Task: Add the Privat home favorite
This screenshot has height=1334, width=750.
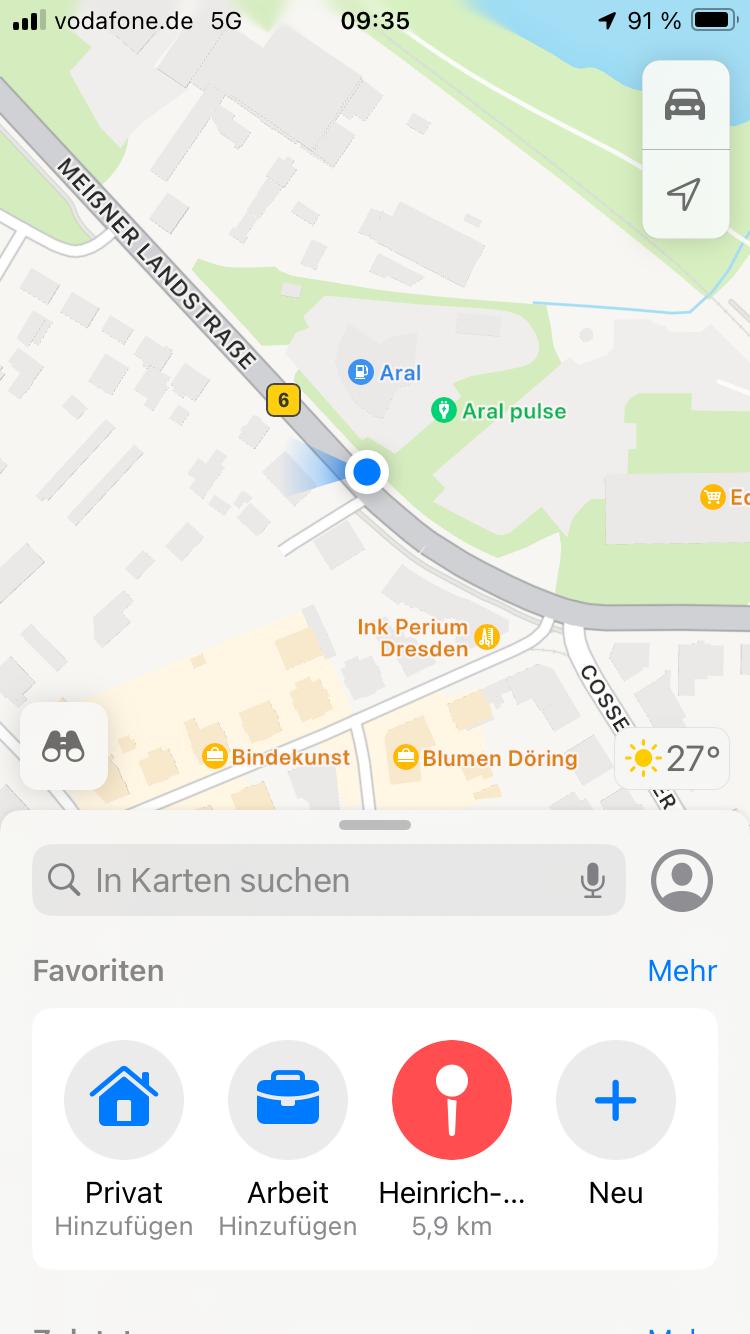Action: point(124,1139)
